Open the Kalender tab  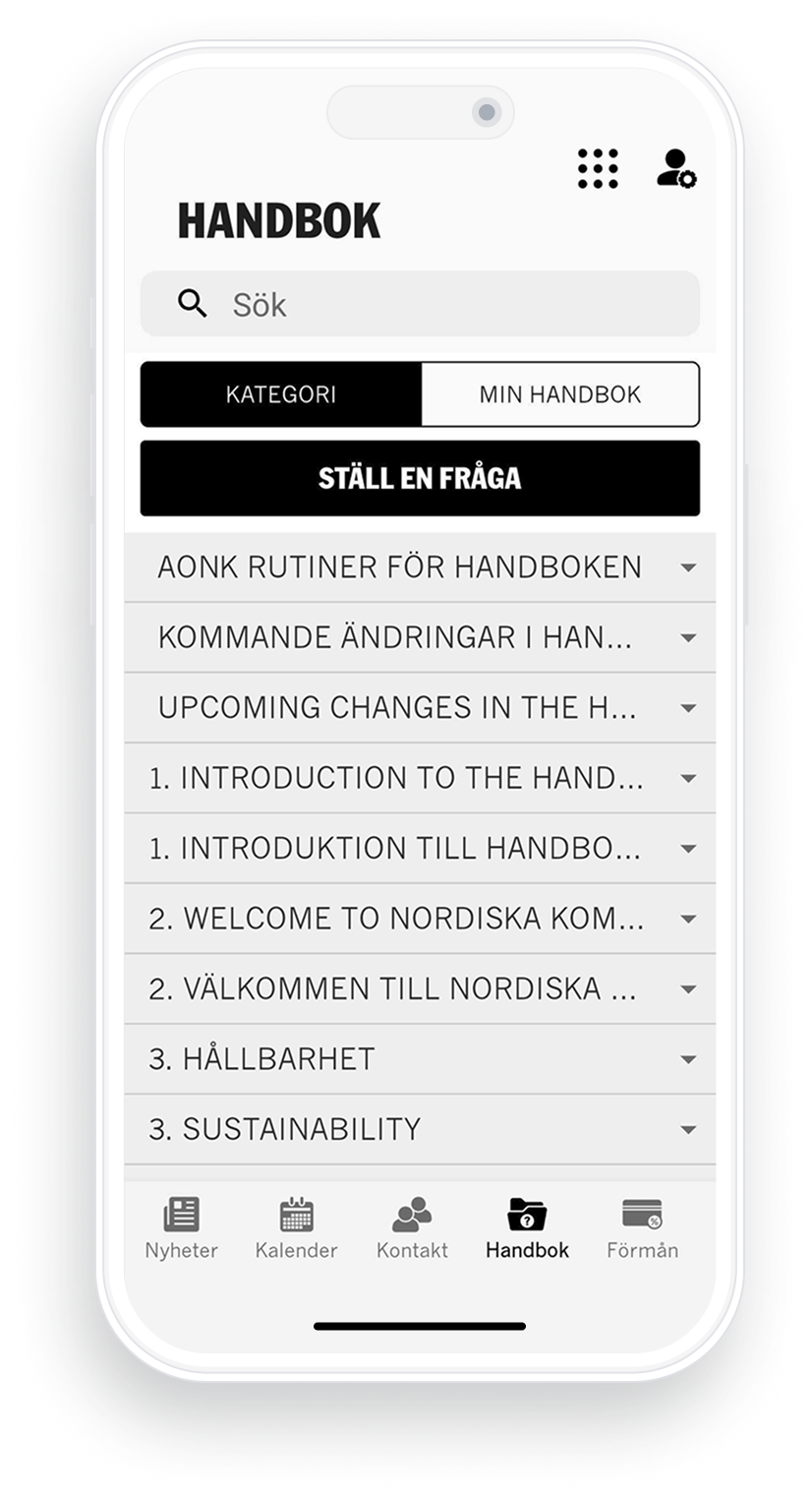[296, 1228]
